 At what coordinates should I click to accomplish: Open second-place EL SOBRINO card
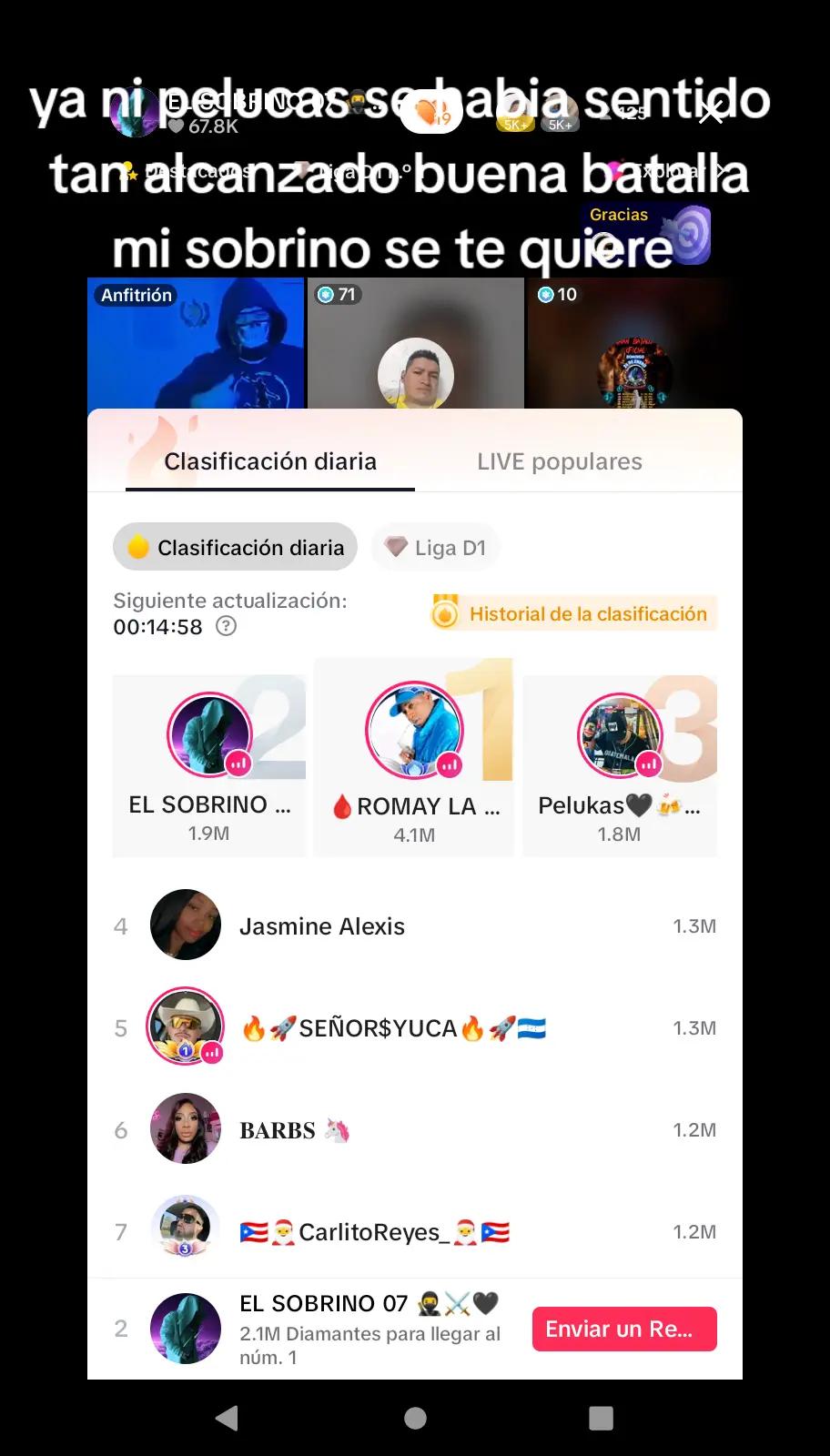(x=209, y=766)
